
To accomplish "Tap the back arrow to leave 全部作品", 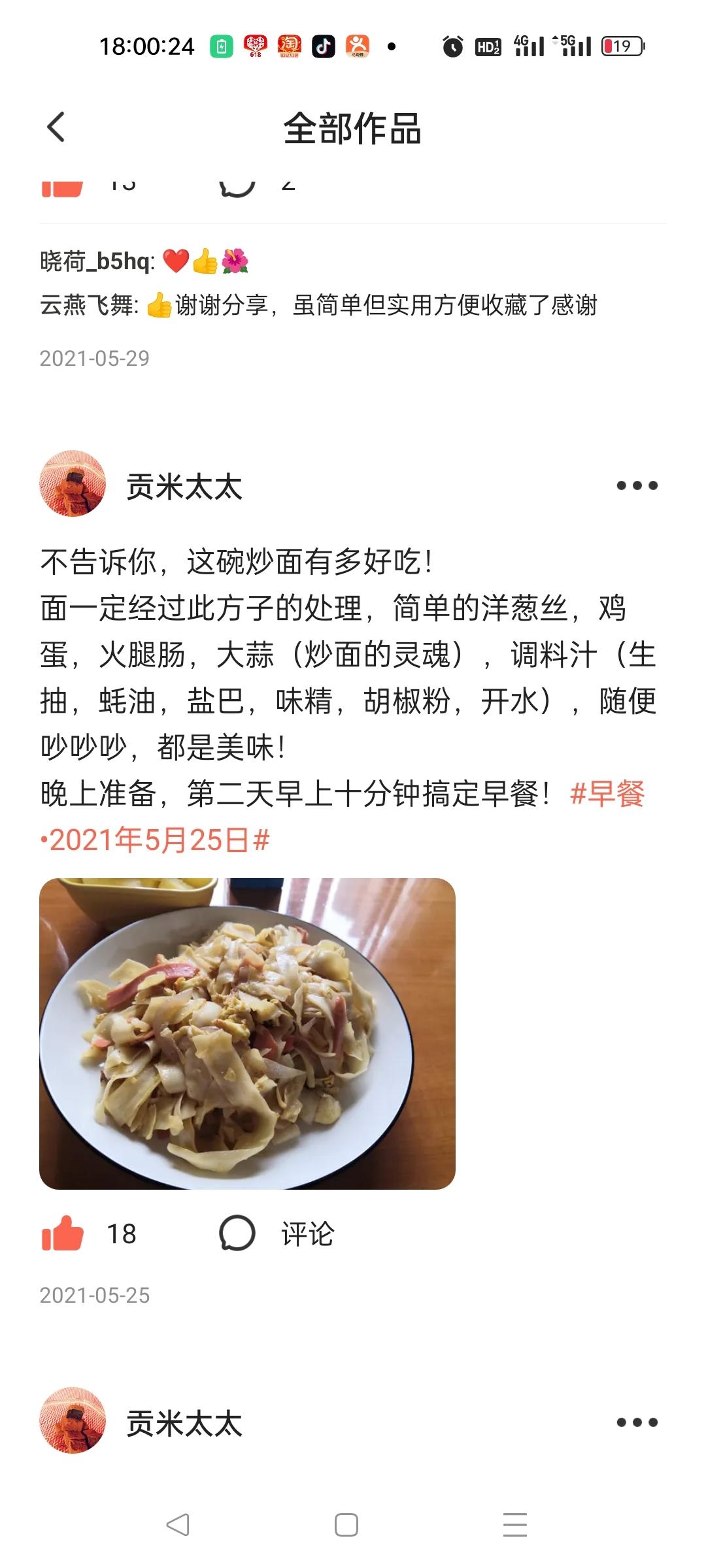I will tap(55, 129).
